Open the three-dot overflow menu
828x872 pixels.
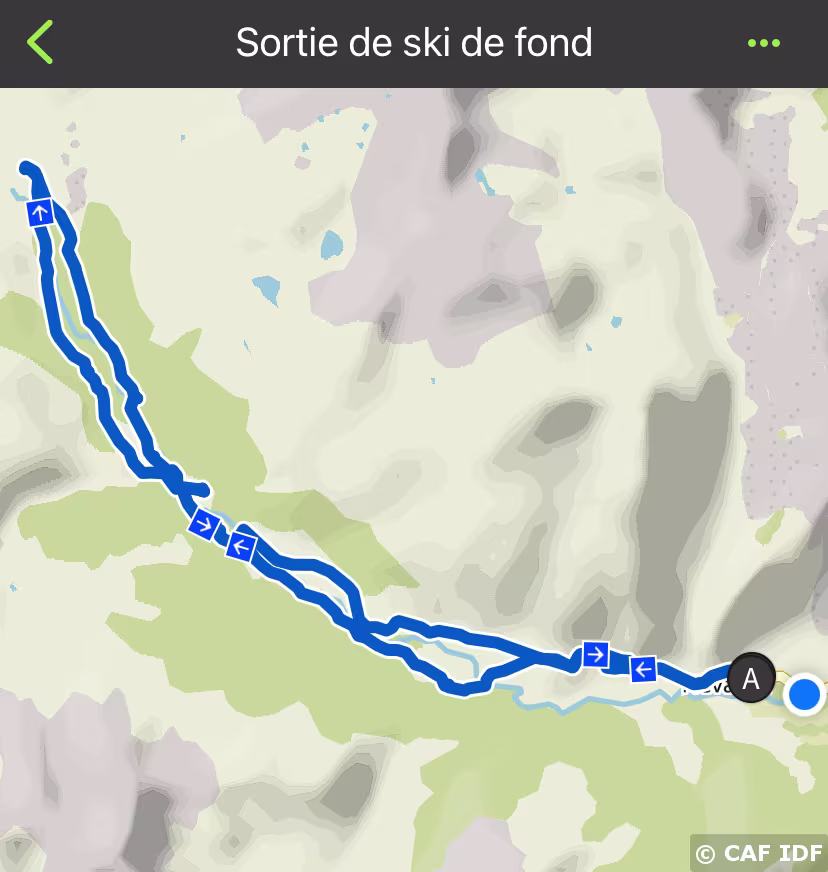pos(763,43)
